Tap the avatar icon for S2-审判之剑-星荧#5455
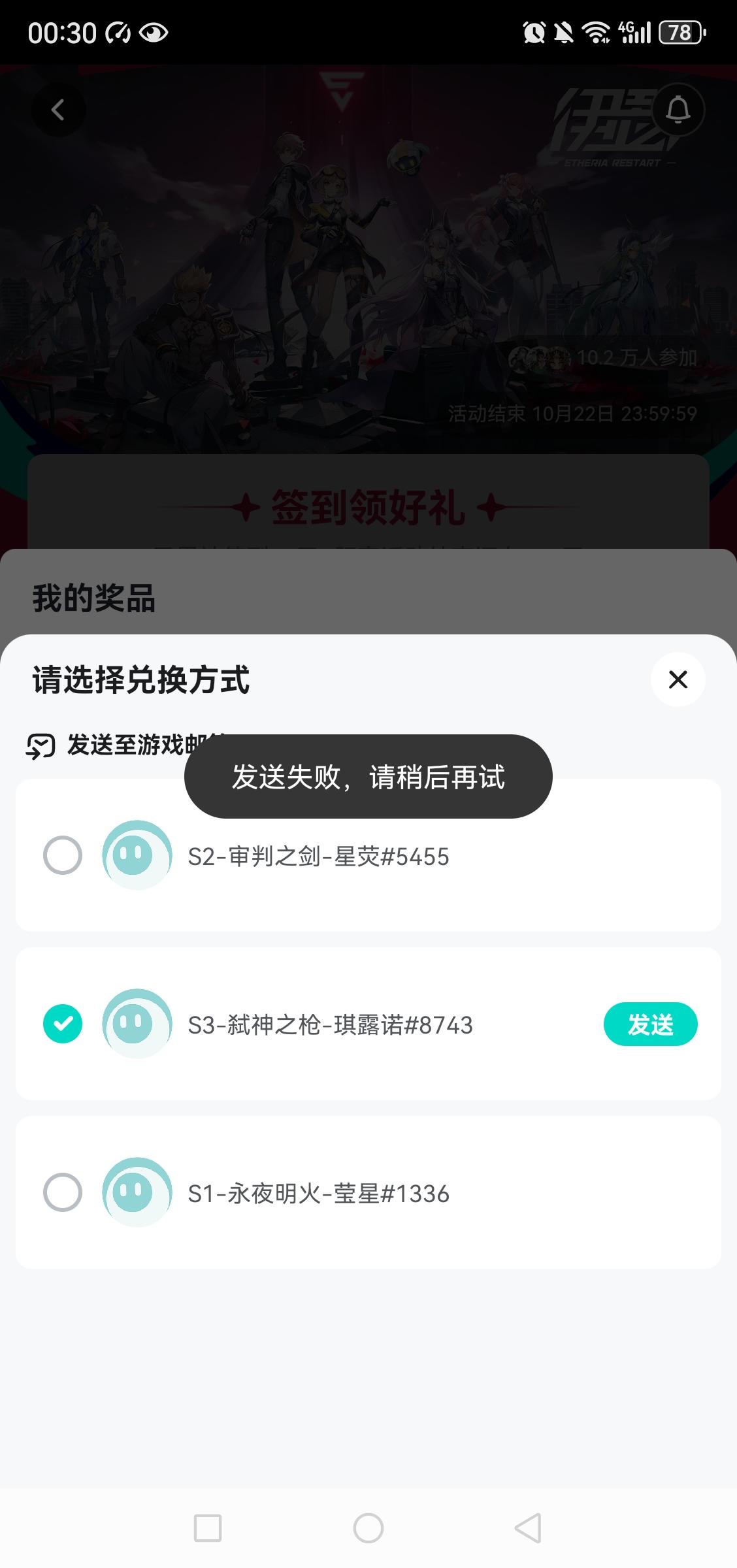The image size is (737, 1568). [137, 856]
